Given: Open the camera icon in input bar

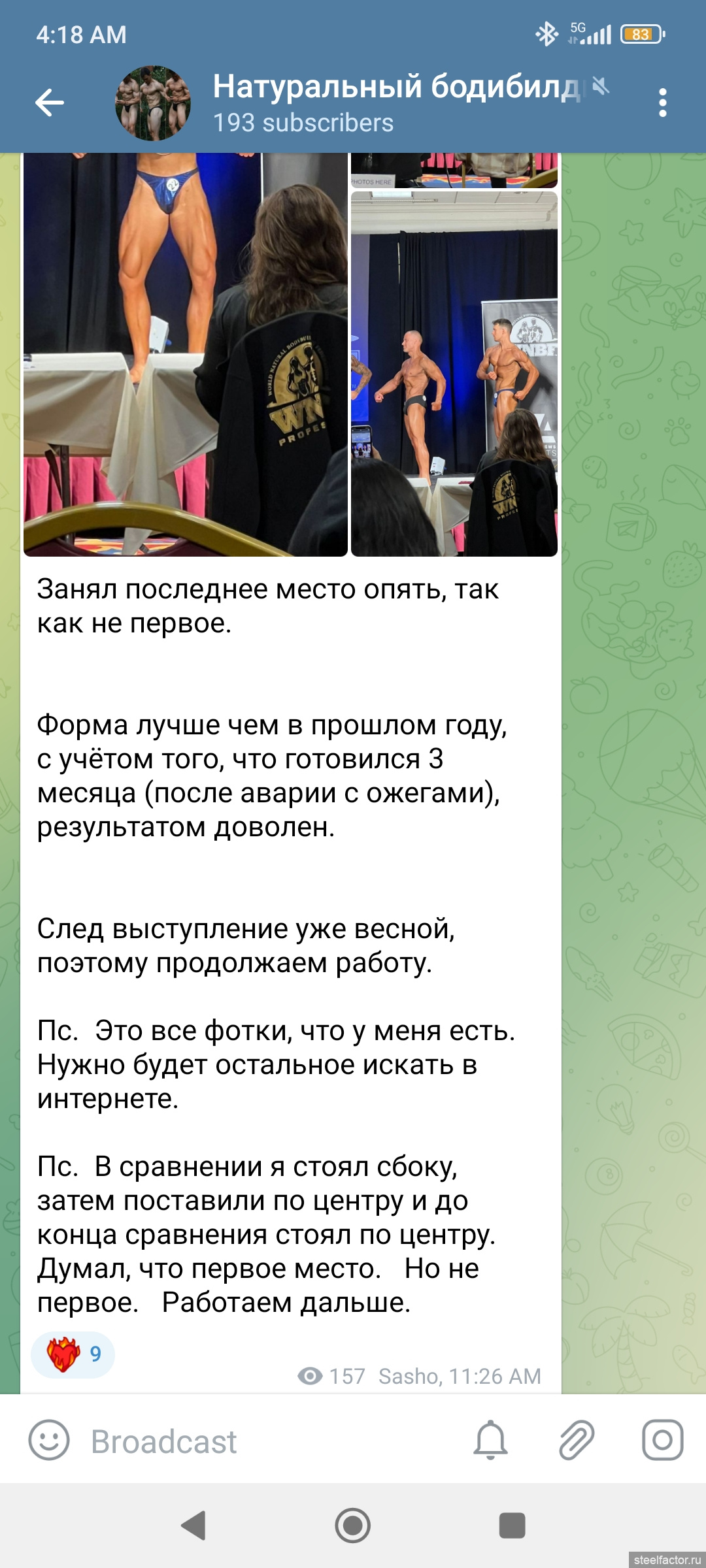Looking at the screenshot, I should (x=662, y=1439).
